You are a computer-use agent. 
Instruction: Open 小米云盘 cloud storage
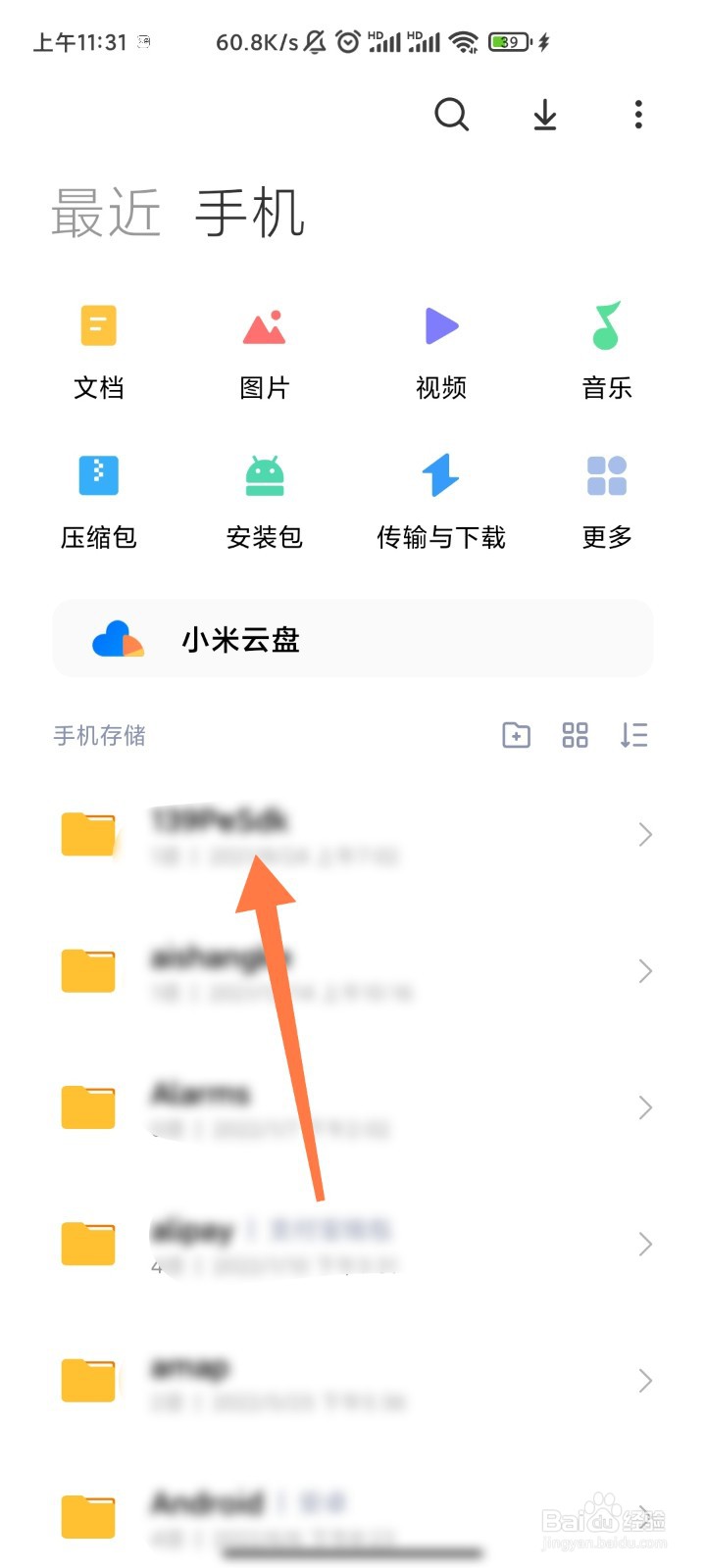(353, 639)
